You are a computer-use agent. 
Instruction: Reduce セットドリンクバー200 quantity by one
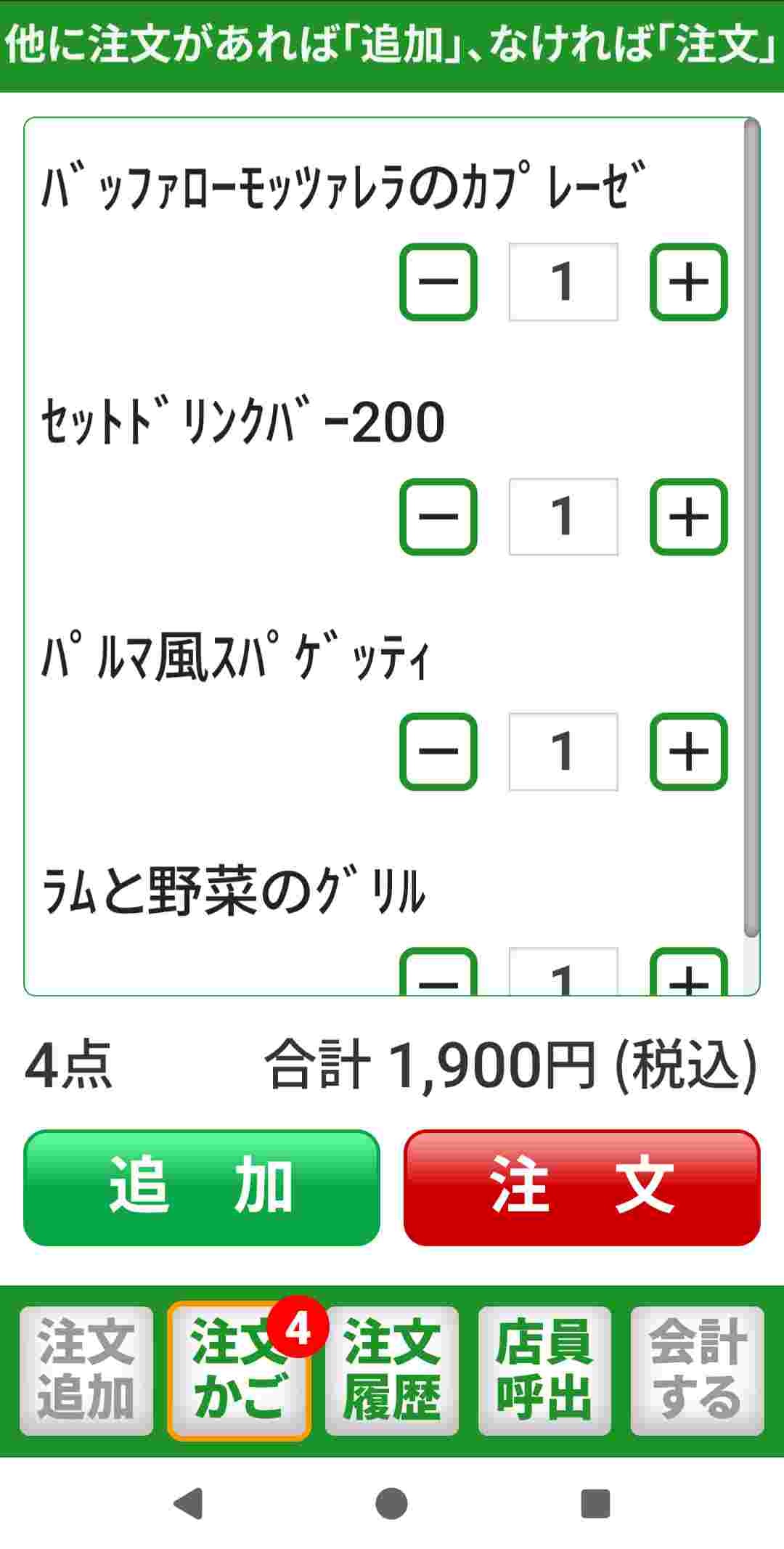point(438,516)
